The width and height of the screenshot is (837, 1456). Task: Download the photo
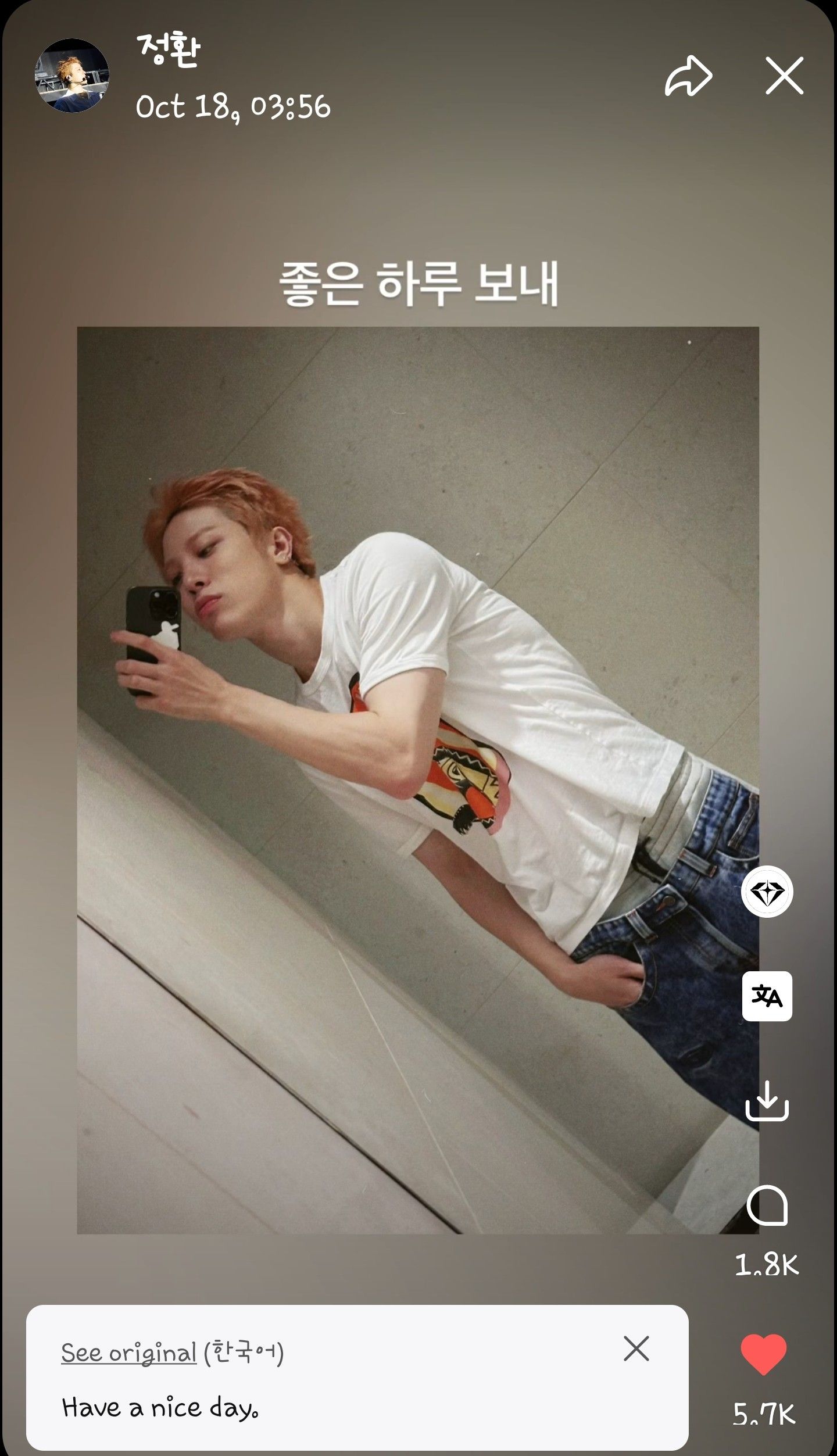(767, 1100)
